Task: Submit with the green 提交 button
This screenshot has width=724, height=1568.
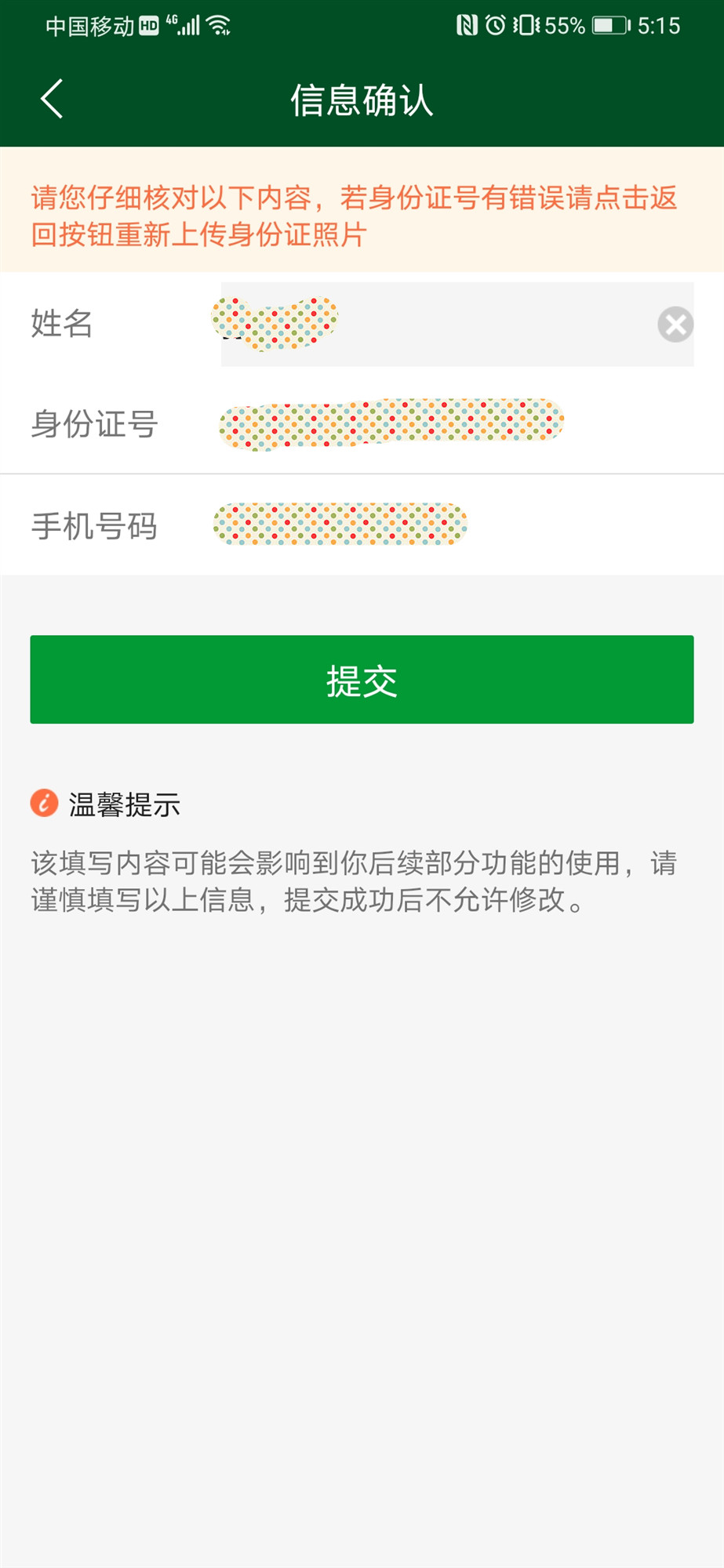Action: click(362, 680)
